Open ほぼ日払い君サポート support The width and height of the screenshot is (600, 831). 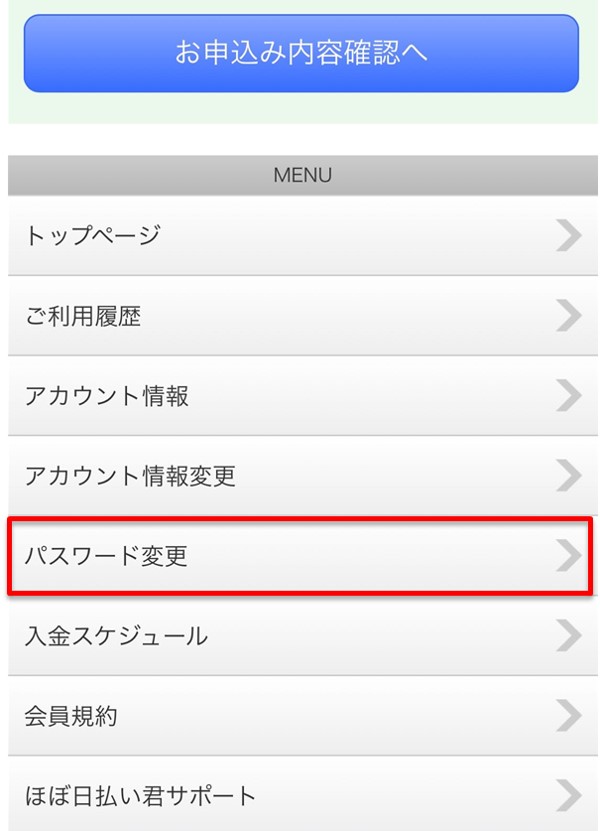point(301,796)
